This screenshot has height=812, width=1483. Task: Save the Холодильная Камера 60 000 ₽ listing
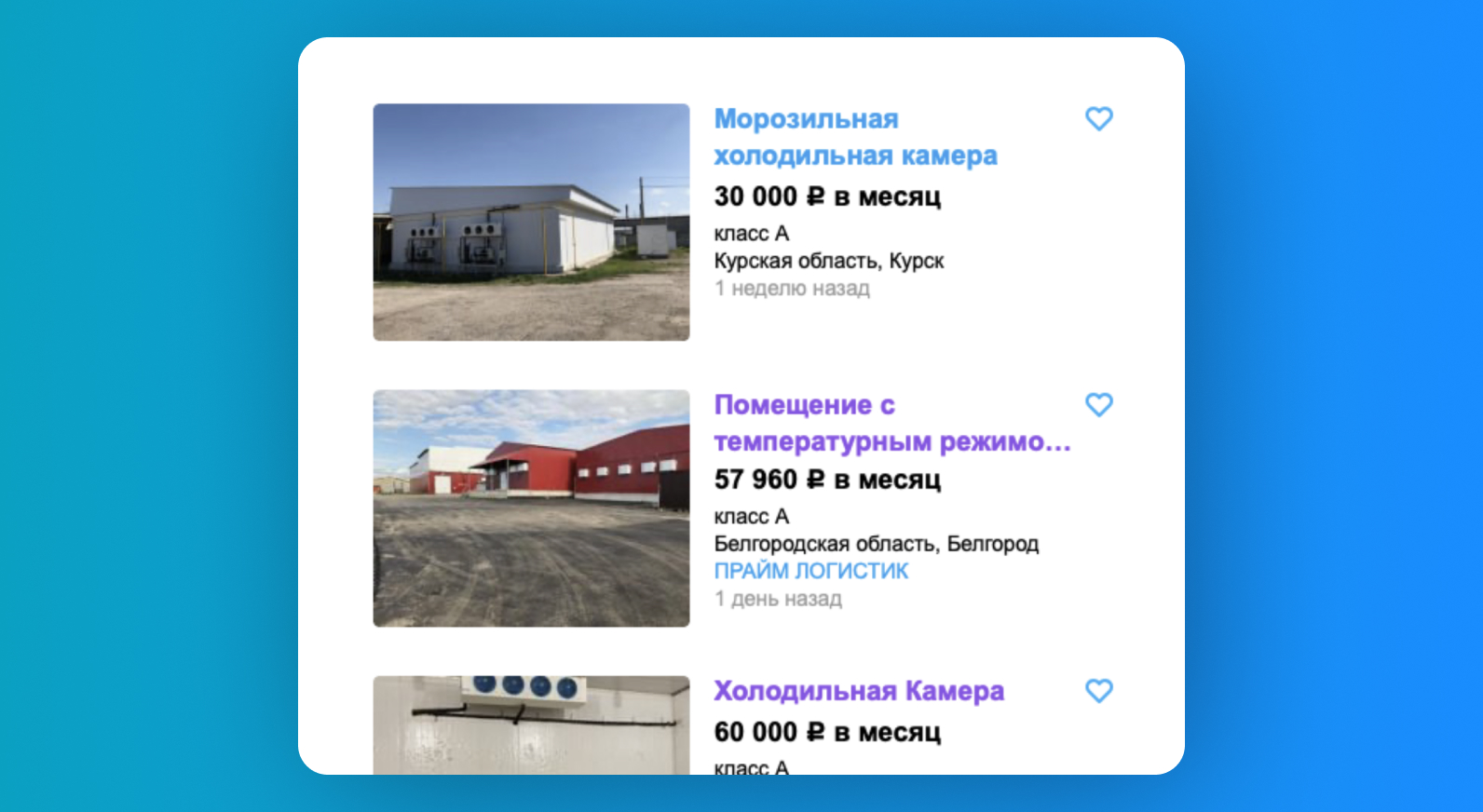point(1099,690)
